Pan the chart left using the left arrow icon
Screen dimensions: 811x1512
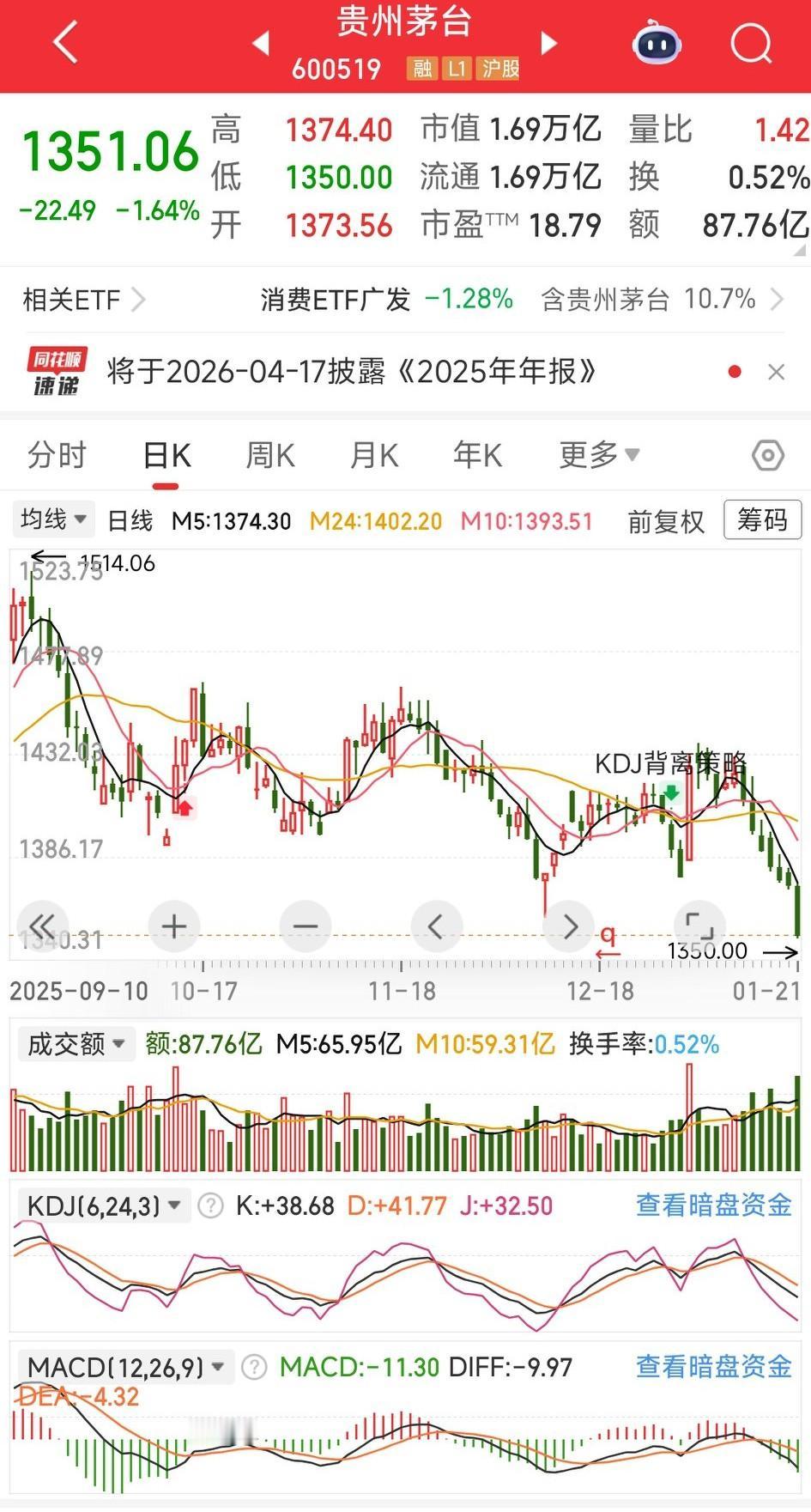point(437,926)
